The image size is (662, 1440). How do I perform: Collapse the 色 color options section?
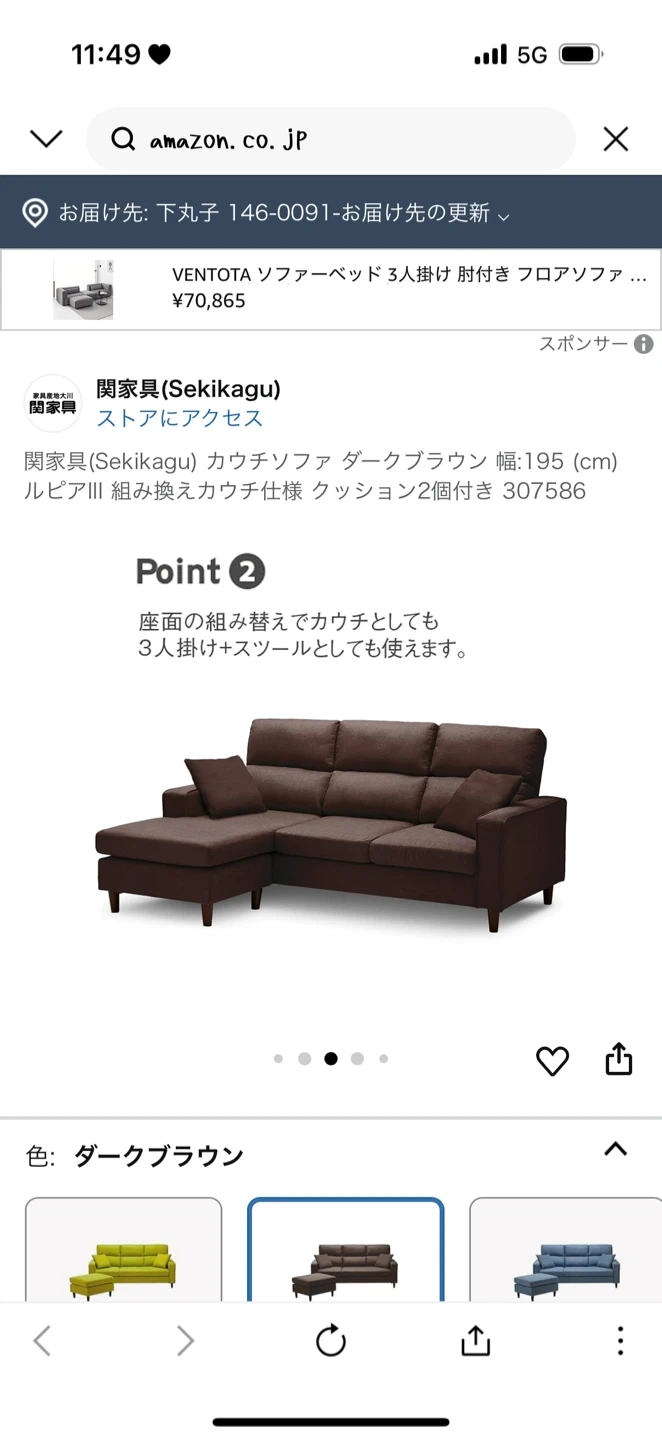(x=616, y=1150)
